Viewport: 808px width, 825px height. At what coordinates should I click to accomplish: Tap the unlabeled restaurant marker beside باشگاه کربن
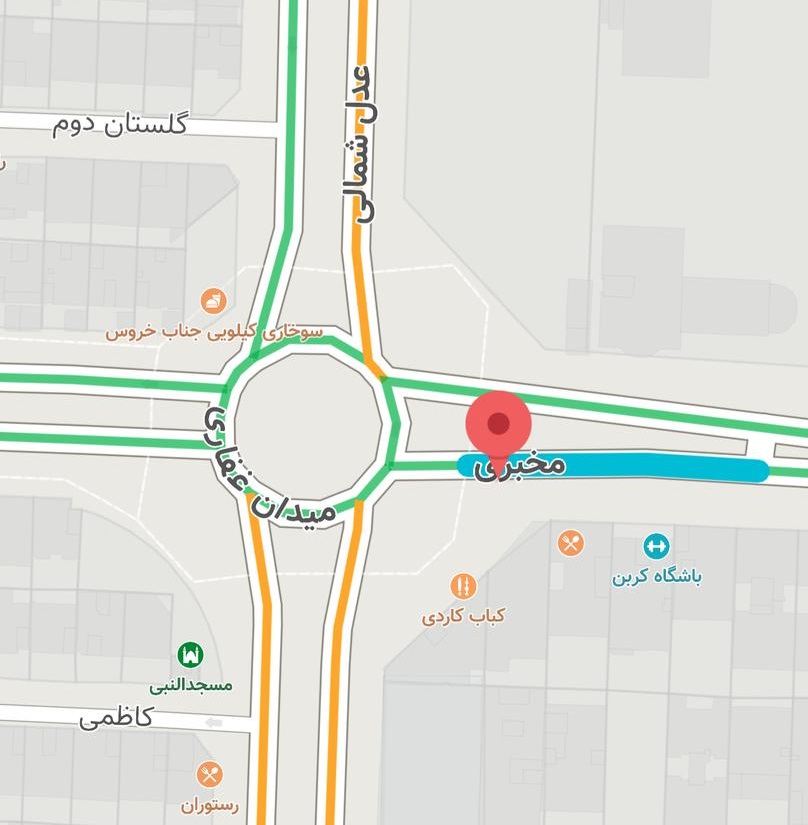pos(572,544)
